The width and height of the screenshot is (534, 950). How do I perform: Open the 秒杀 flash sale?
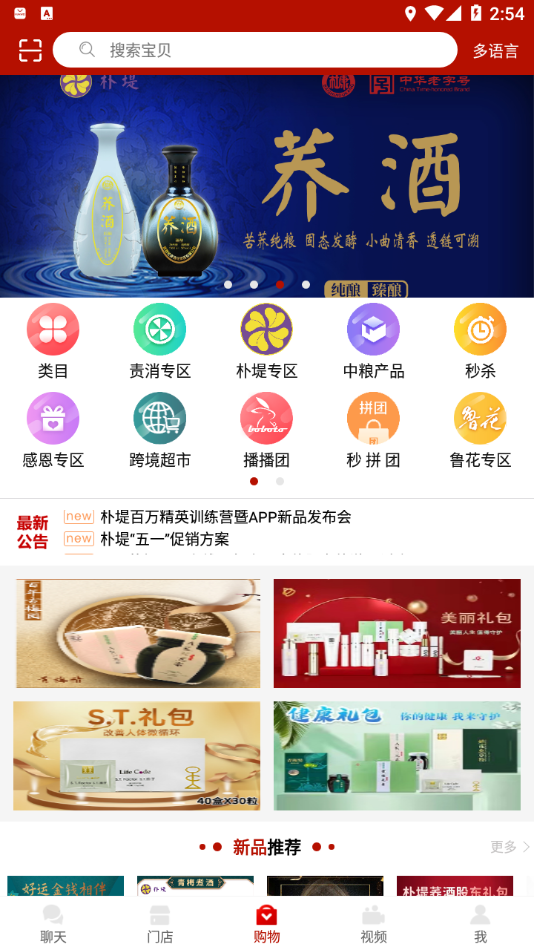click(480, 342)
